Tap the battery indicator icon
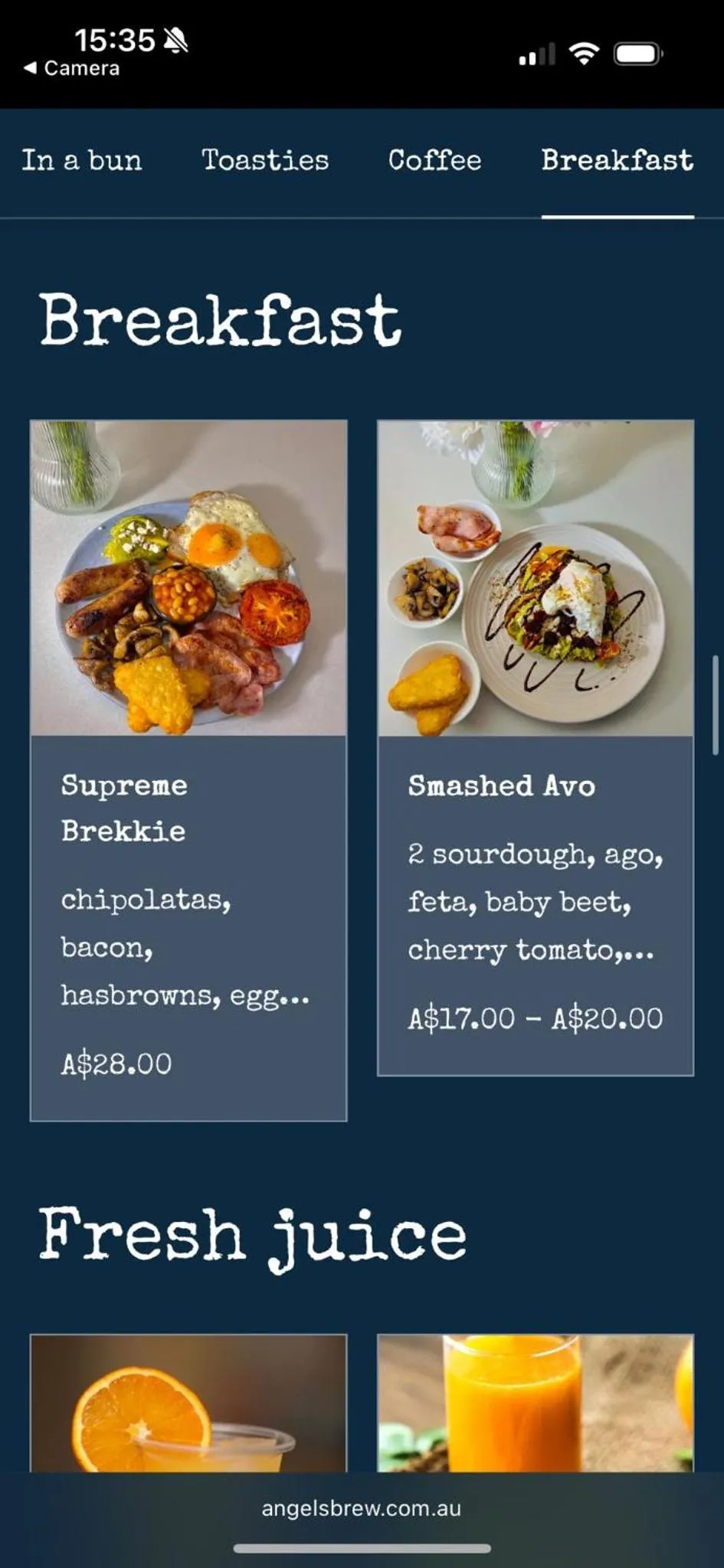 click(637, 53)
